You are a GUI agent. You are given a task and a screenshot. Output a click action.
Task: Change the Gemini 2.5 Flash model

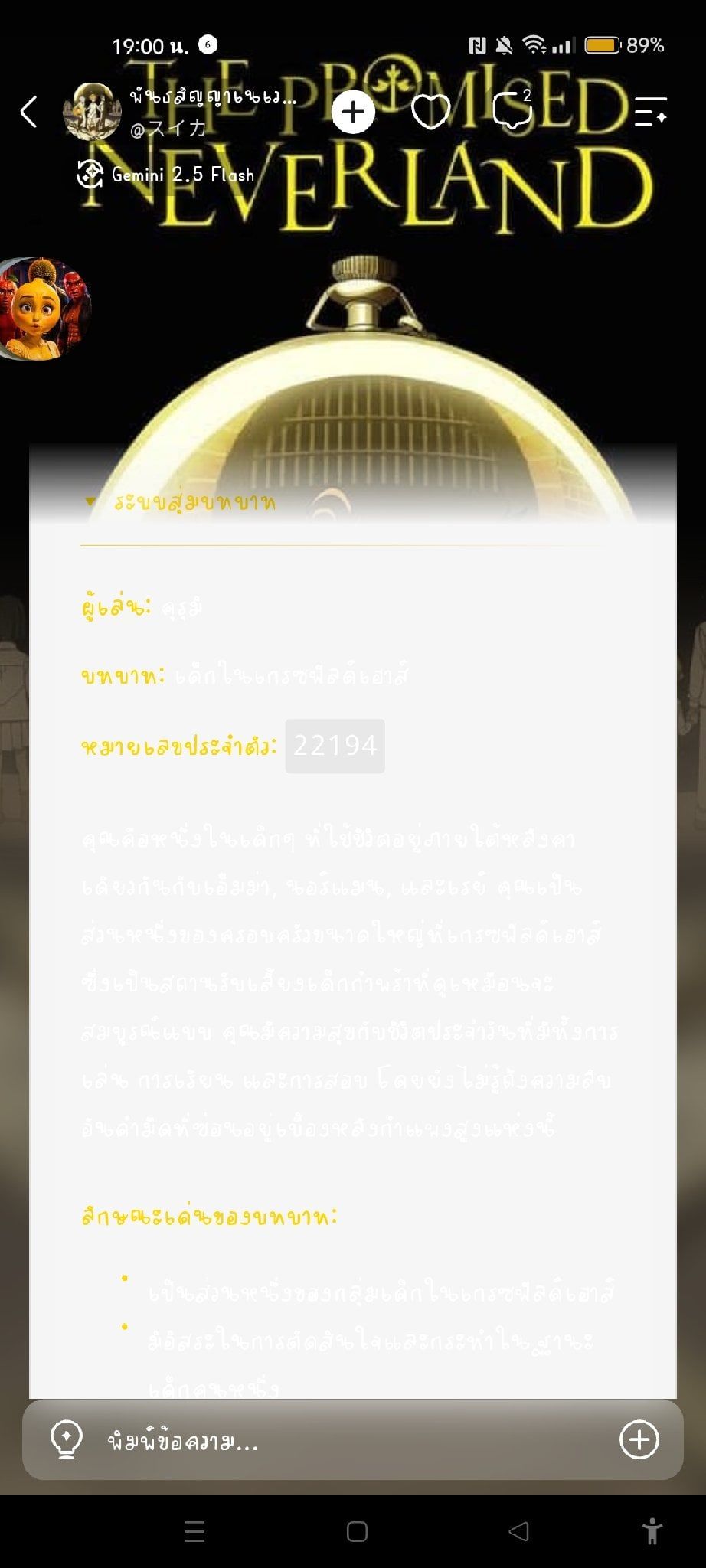point(166,175)
